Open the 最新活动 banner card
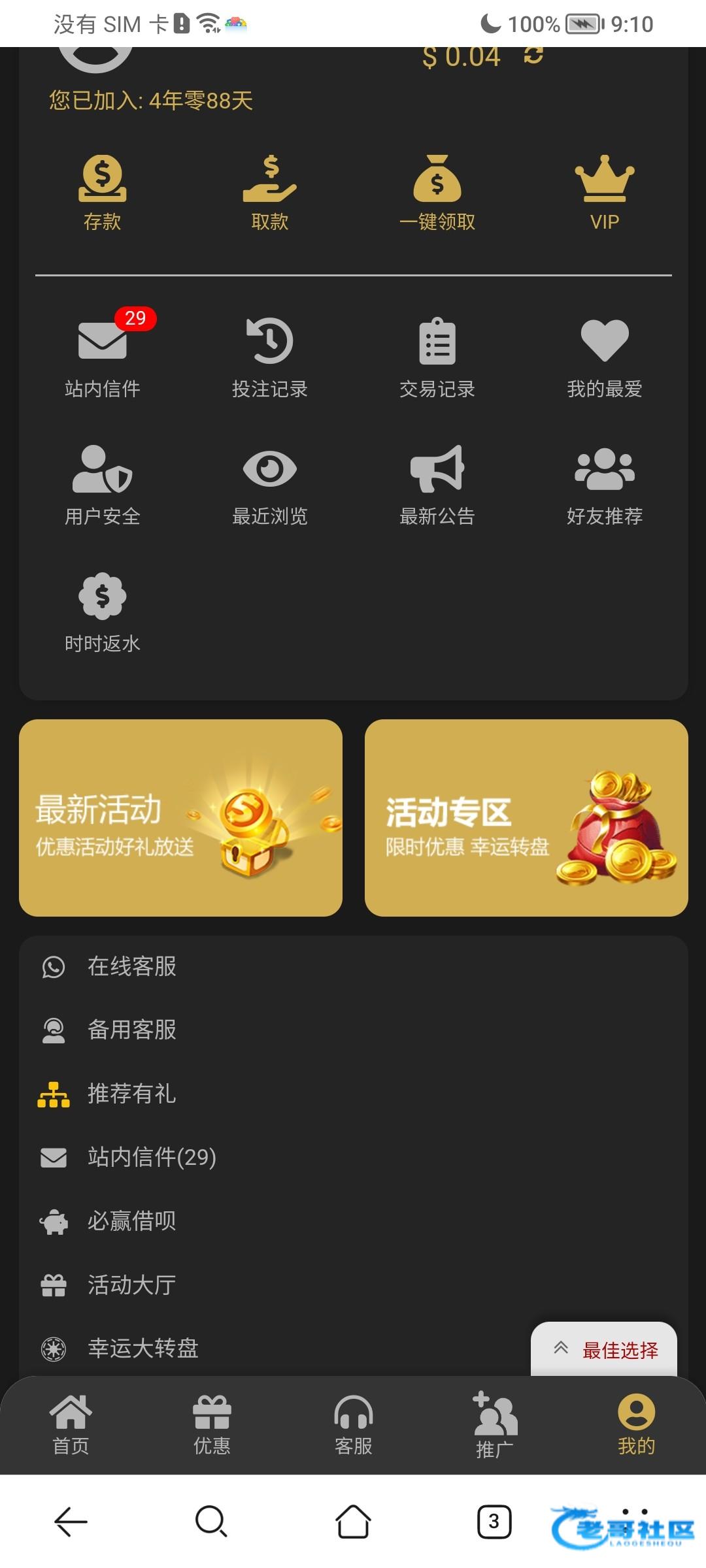This screenshot has width=706, height=1568. [180, 817]
